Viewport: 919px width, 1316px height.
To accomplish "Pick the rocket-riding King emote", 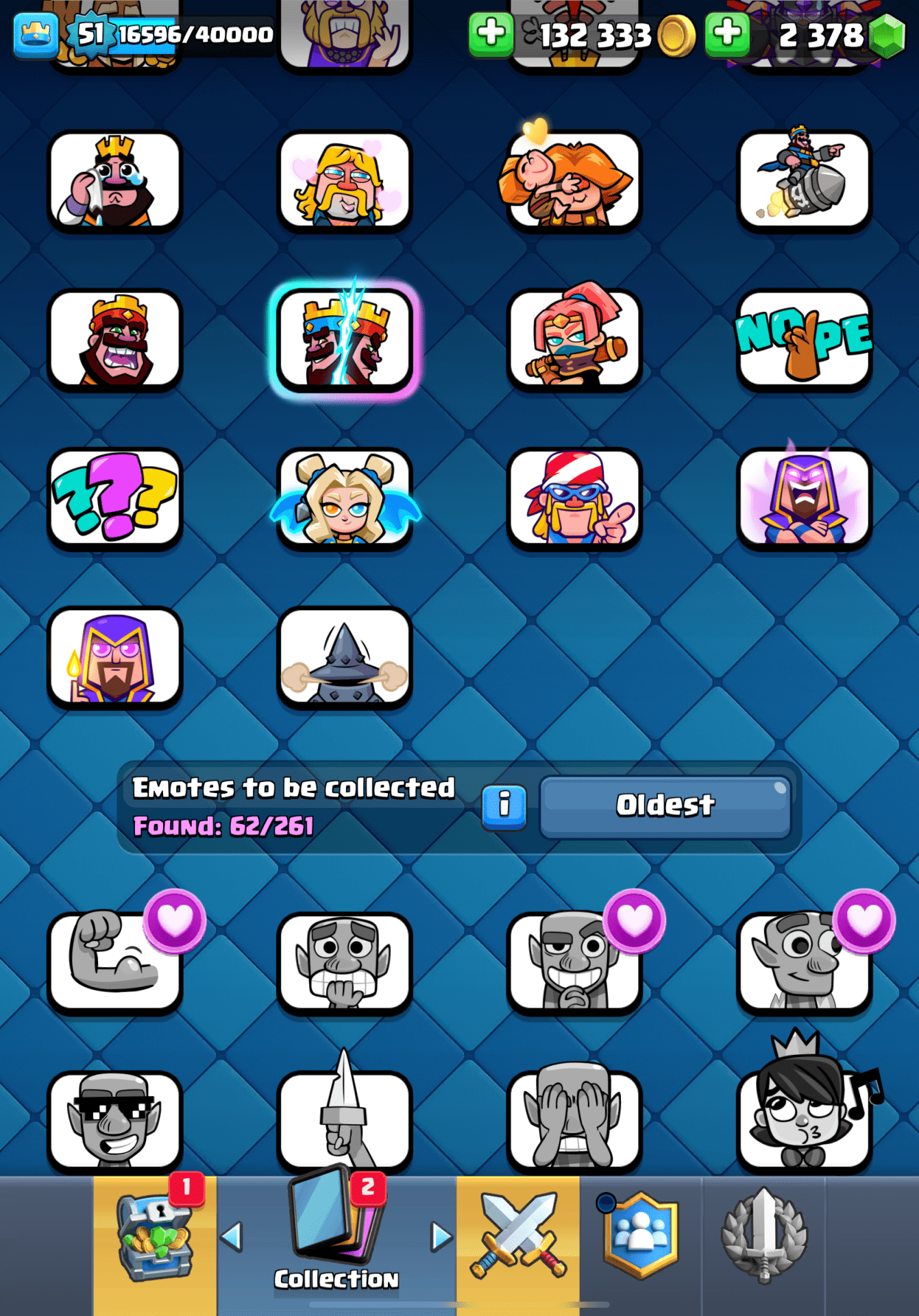I will pyautogui.click(x=804, y=182).
